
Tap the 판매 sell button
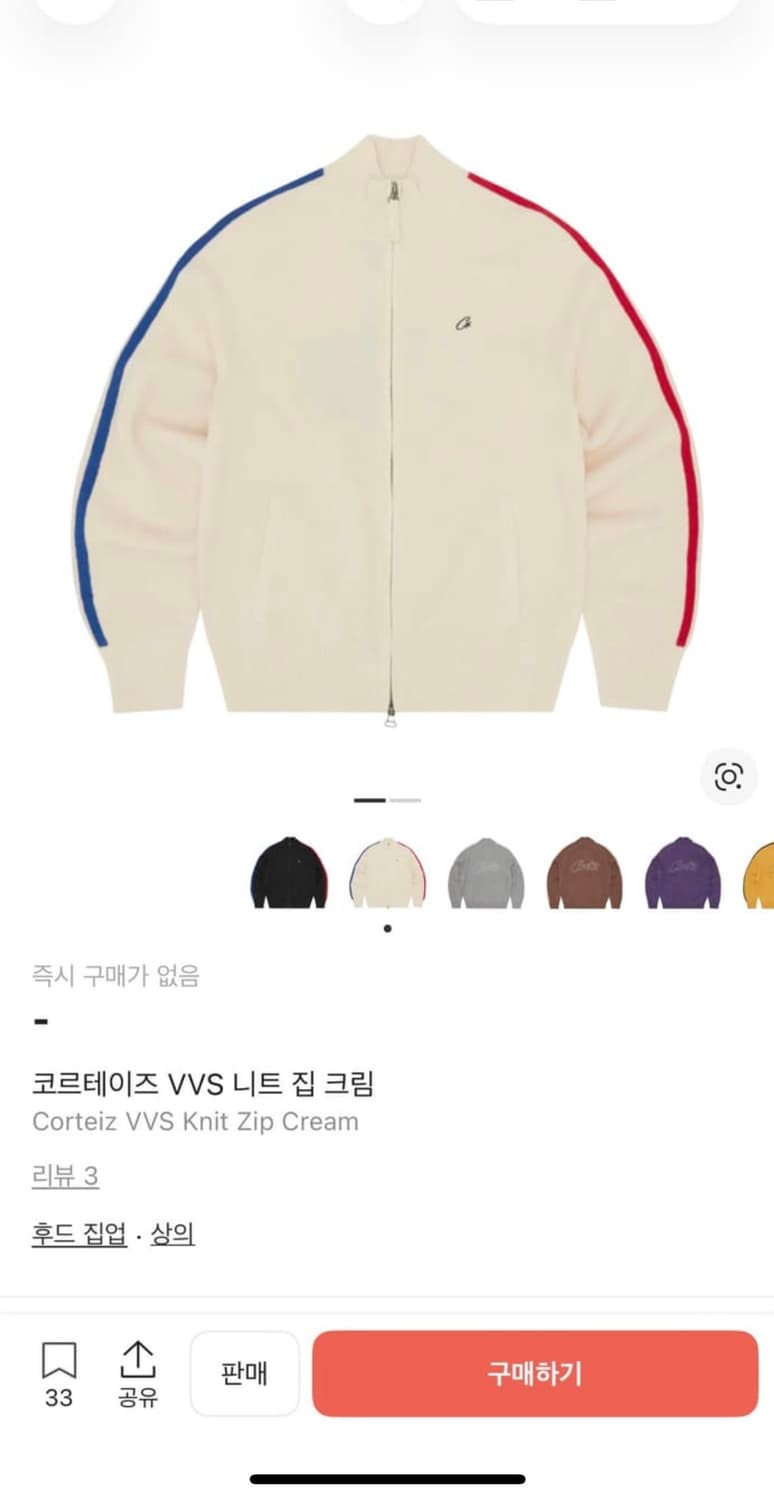(244, 1373)
